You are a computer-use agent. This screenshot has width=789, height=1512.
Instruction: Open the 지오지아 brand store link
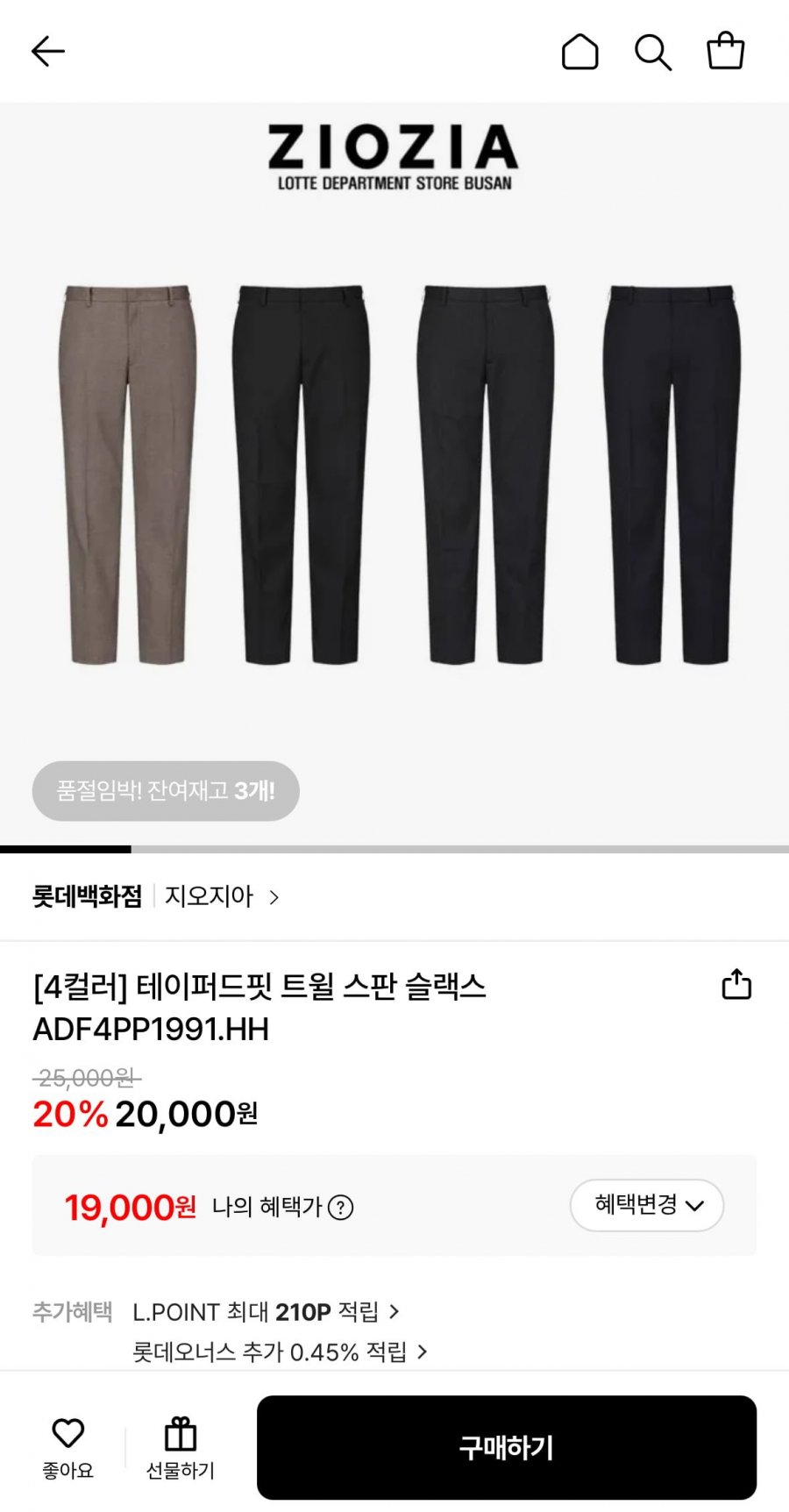point(221,896)
